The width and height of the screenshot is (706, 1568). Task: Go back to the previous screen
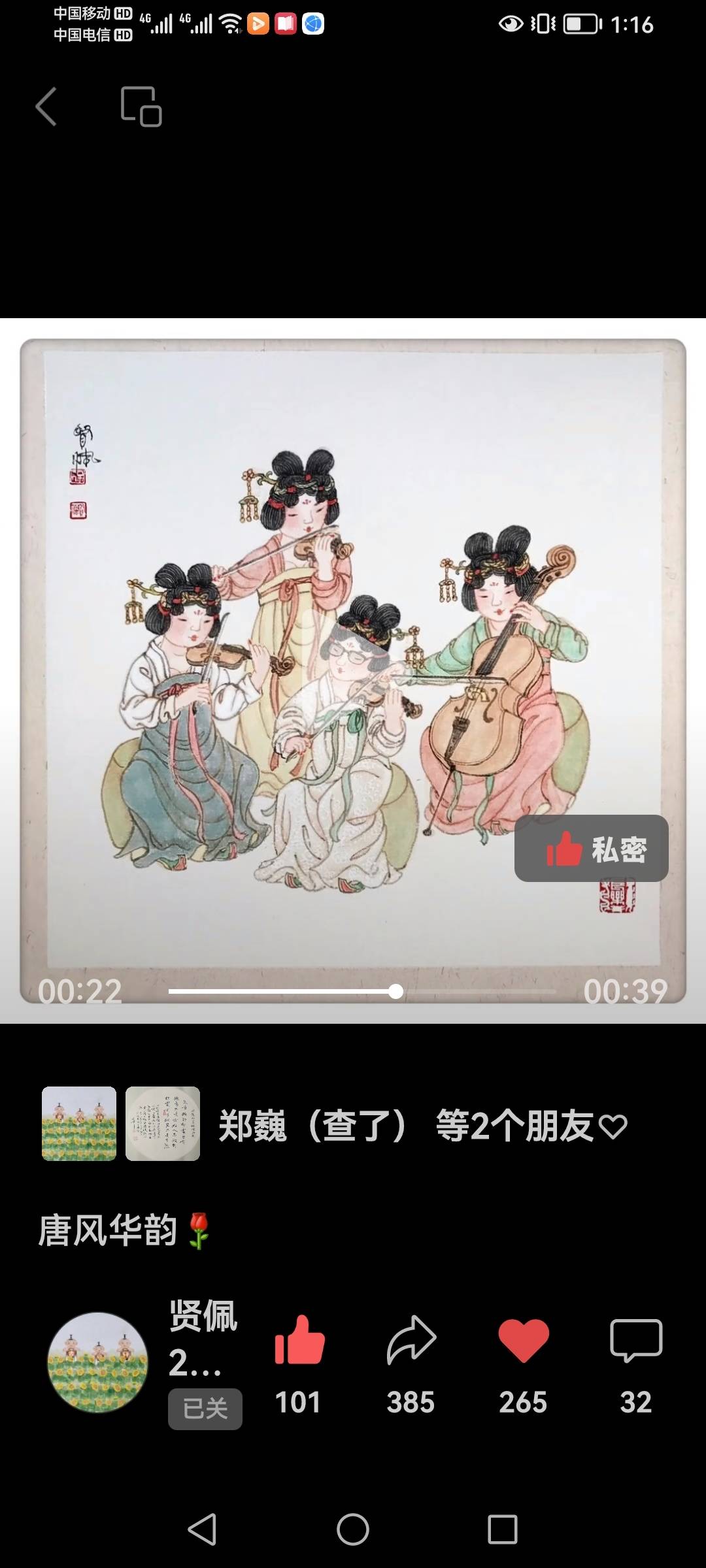tap(46, 106)
